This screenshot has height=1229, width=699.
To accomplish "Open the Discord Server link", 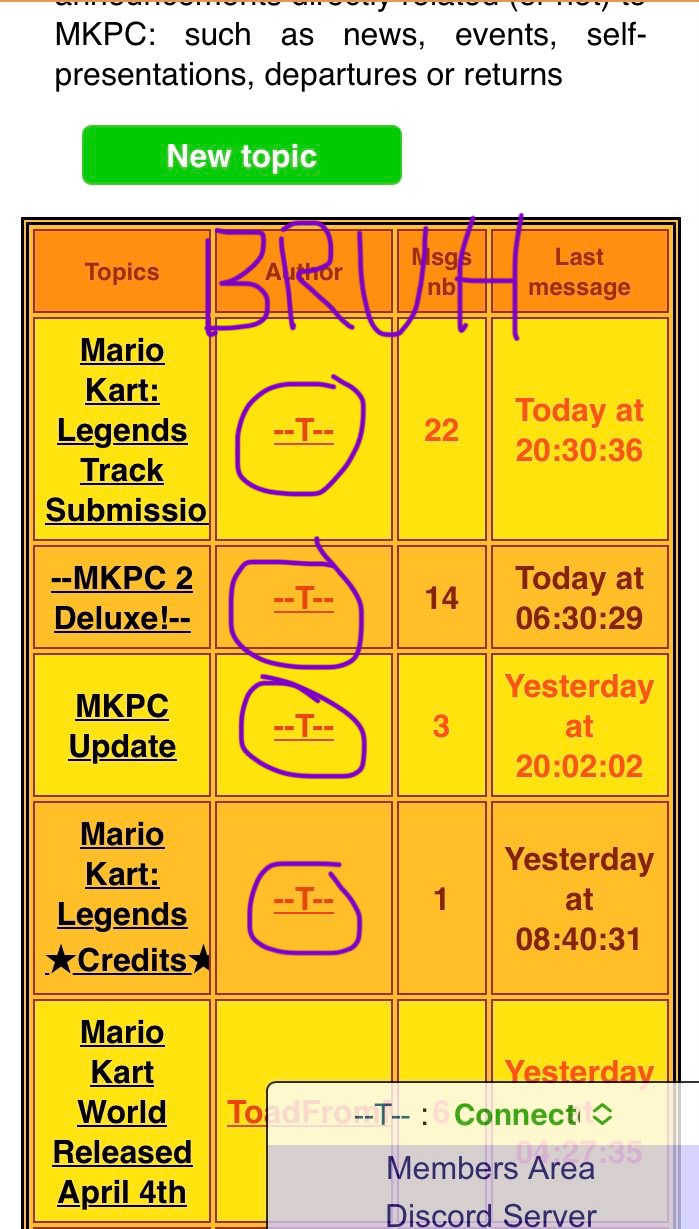I will point(490,1214).
